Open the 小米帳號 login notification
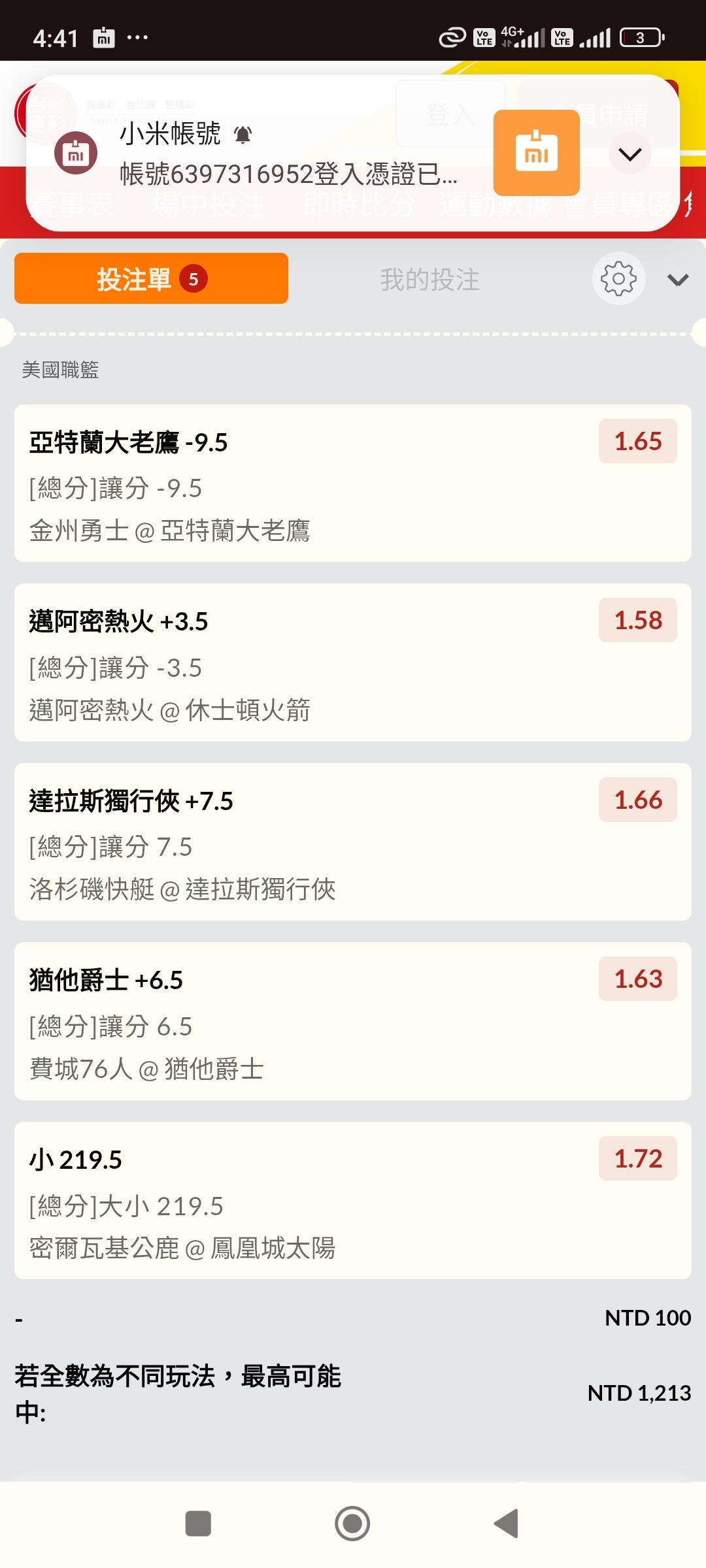This screenshot has height=1568, width=706. click(288, 154)
